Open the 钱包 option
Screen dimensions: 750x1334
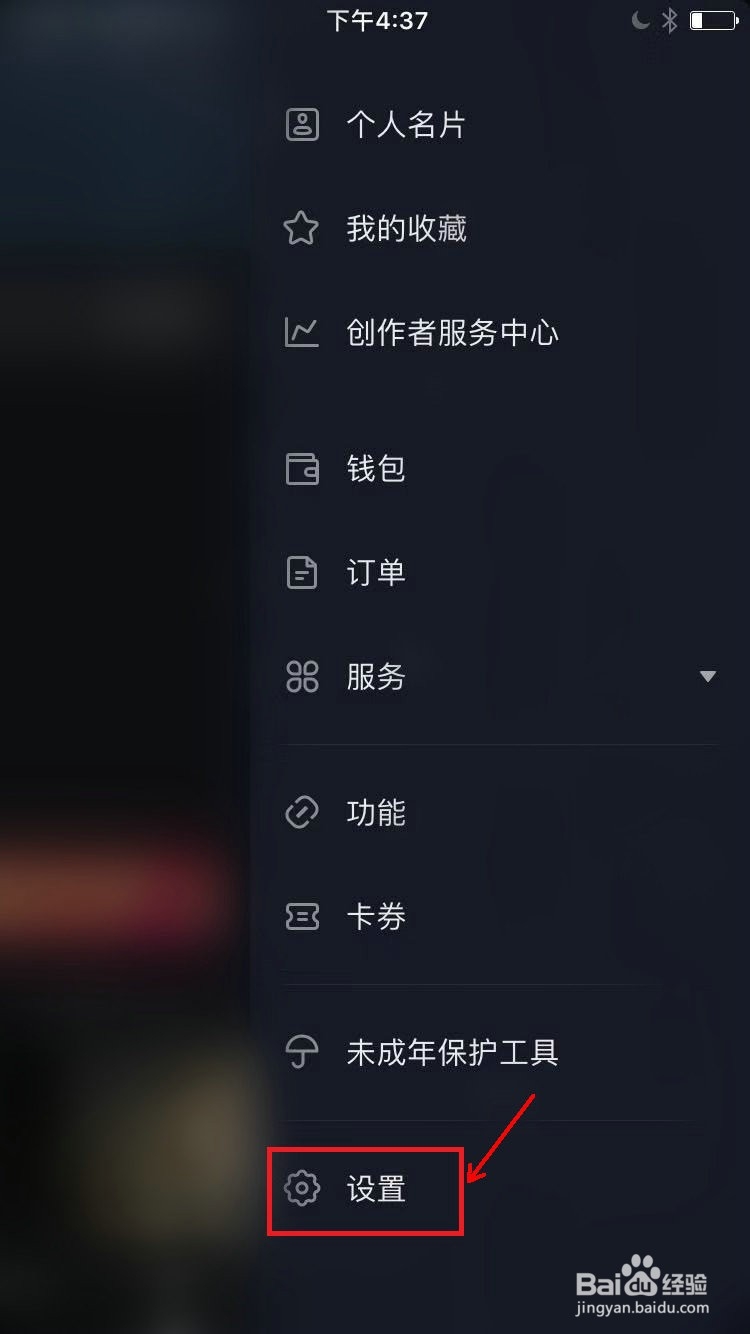pyautogui.click(x=375, y=469)
